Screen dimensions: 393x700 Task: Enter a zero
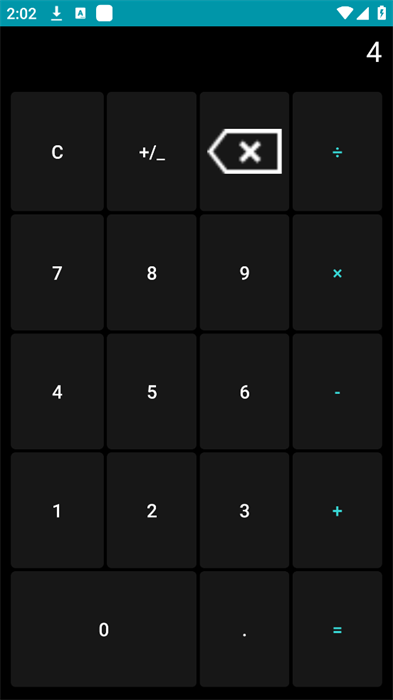104,629
